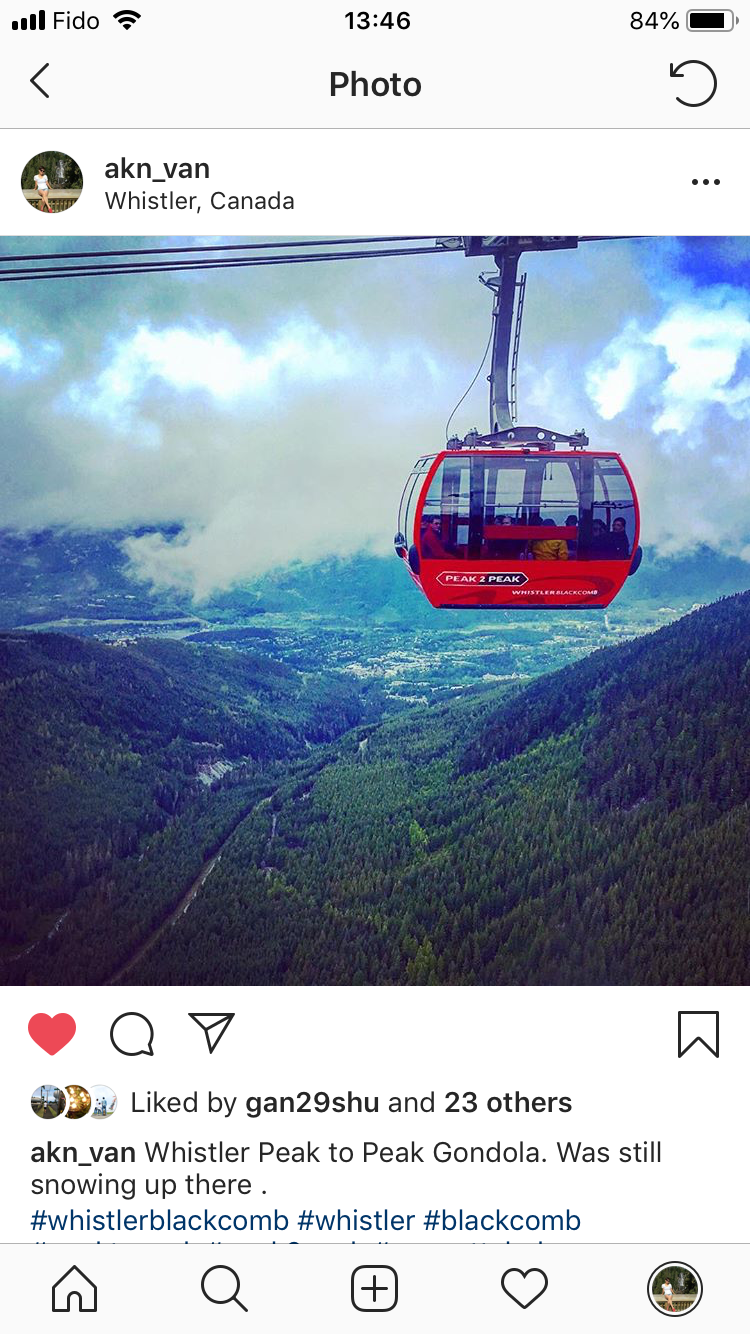
Task: Open the #whistler hashtag
Action: 356,1220
